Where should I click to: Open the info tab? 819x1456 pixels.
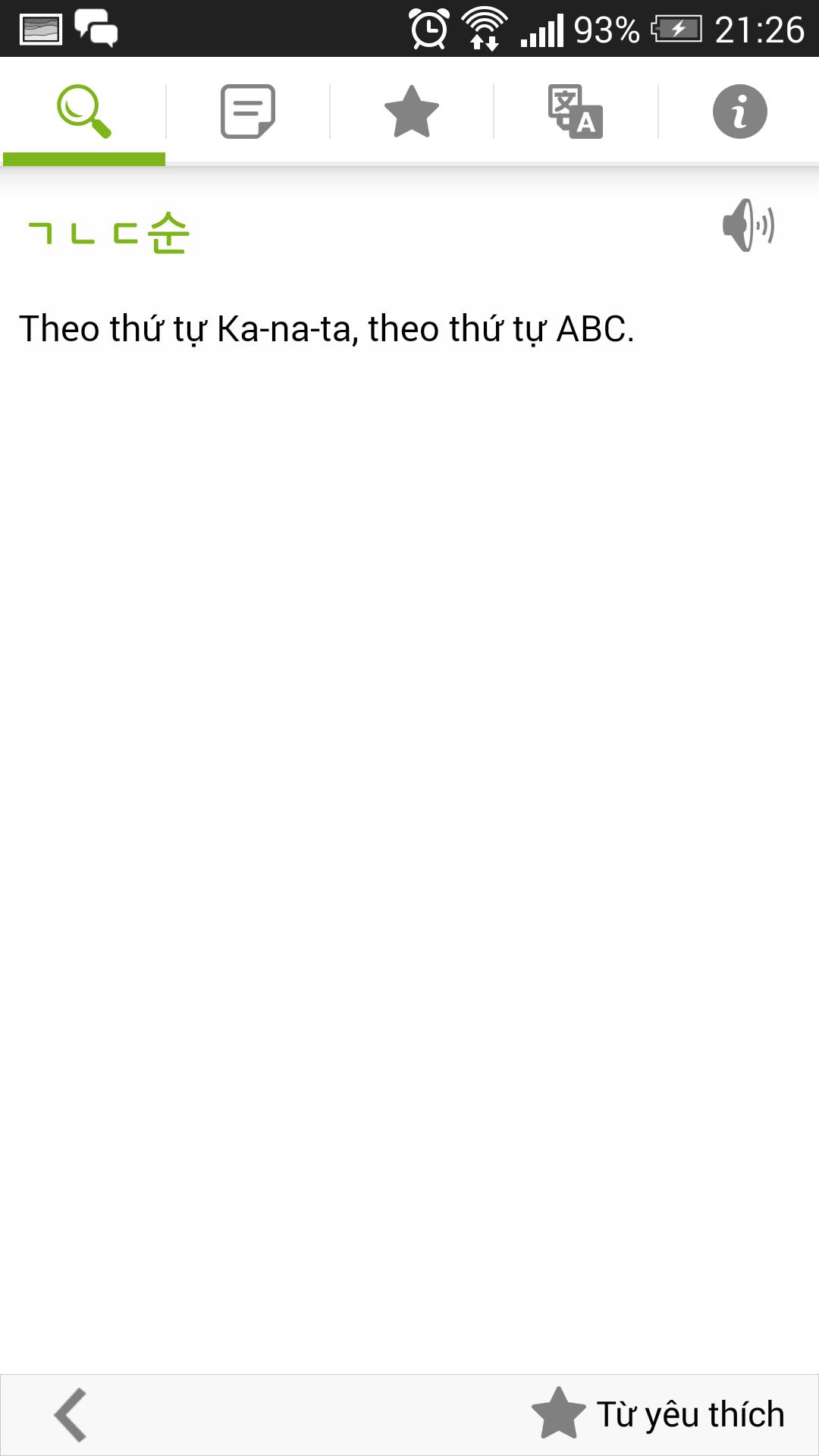739,111
